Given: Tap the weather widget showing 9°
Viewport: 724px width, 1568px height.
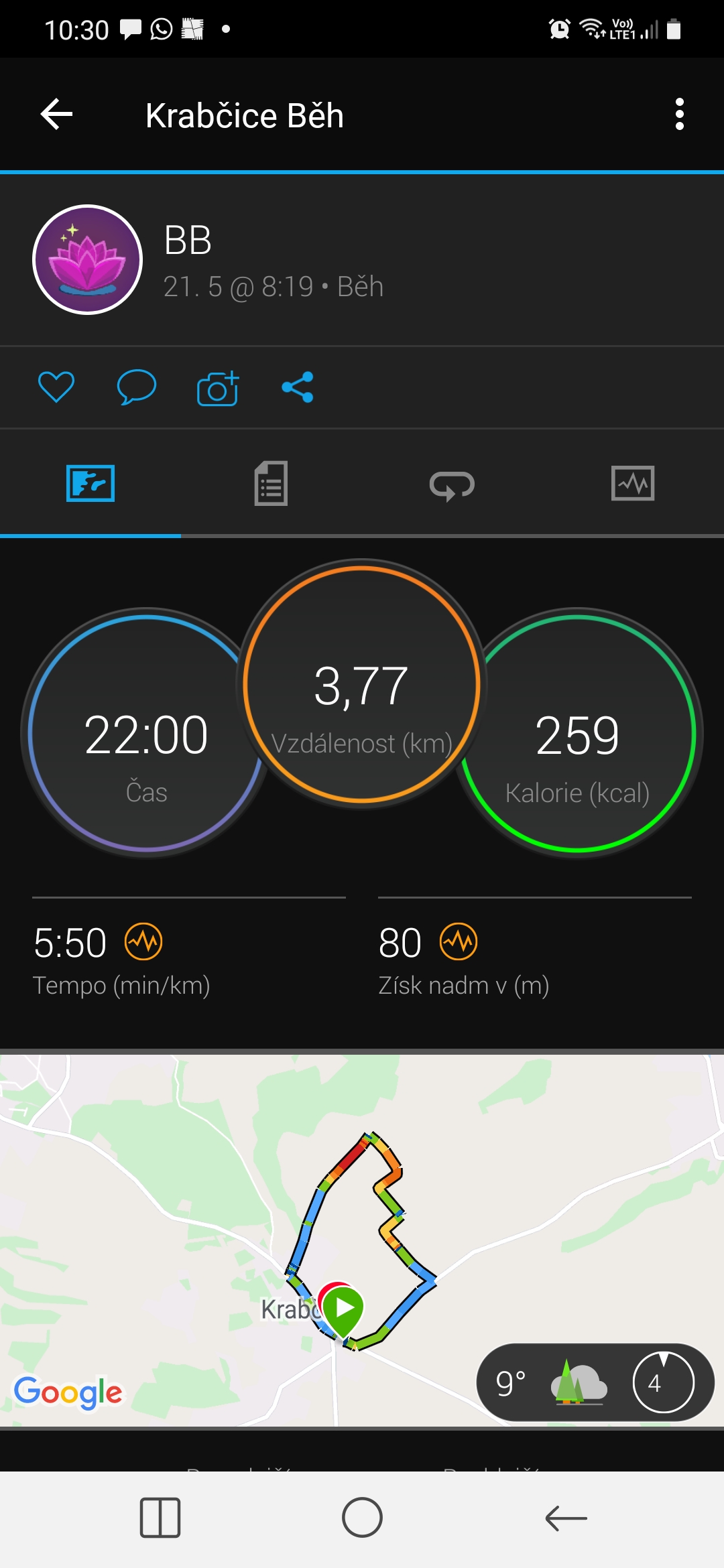Looking at the screenshot, I should (595, 1382).
